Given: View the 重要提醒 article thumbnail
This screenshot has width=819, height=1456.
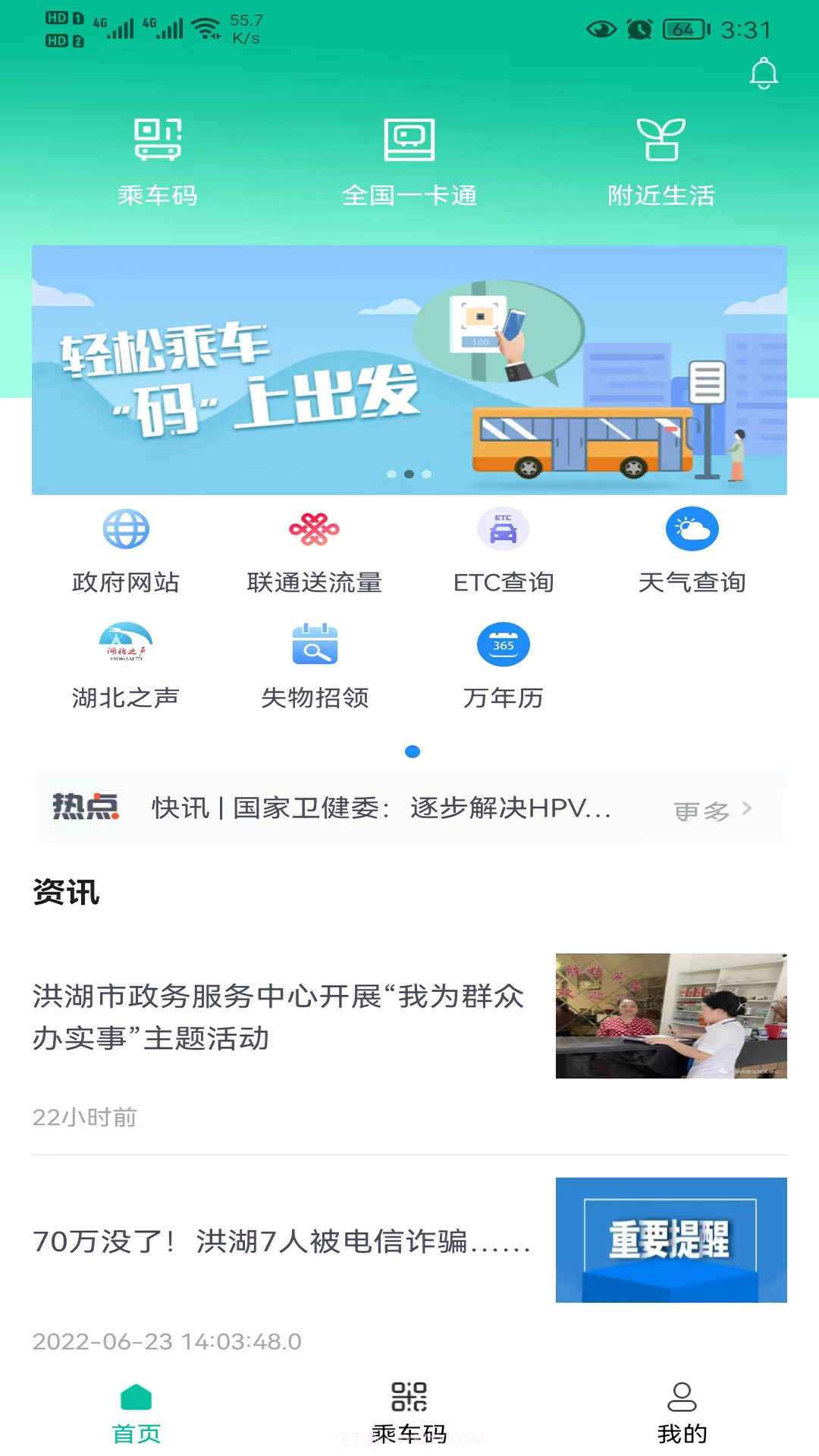Looking at the screenshot, I should (671, 1239).
